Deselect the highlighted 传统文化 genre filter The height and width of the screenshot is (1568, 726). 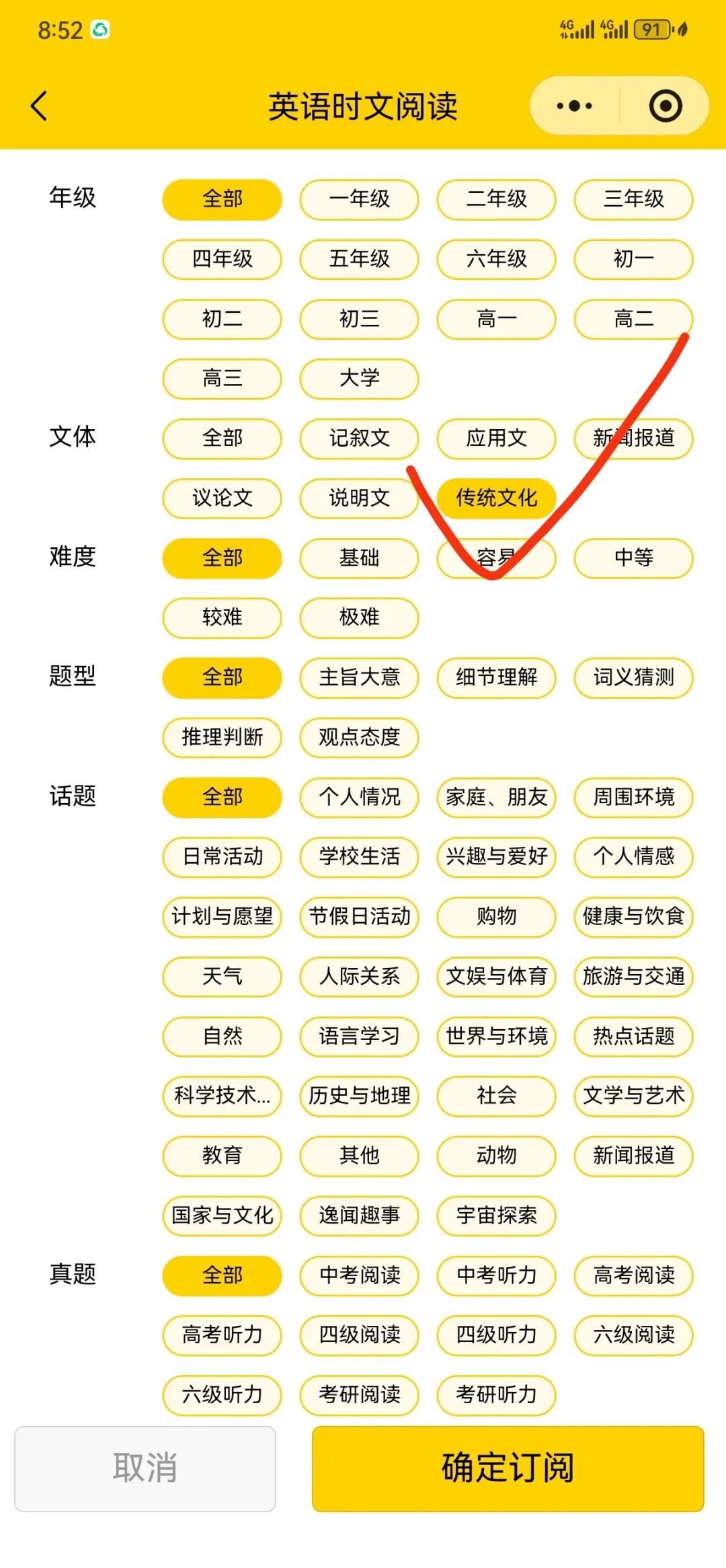496,498
